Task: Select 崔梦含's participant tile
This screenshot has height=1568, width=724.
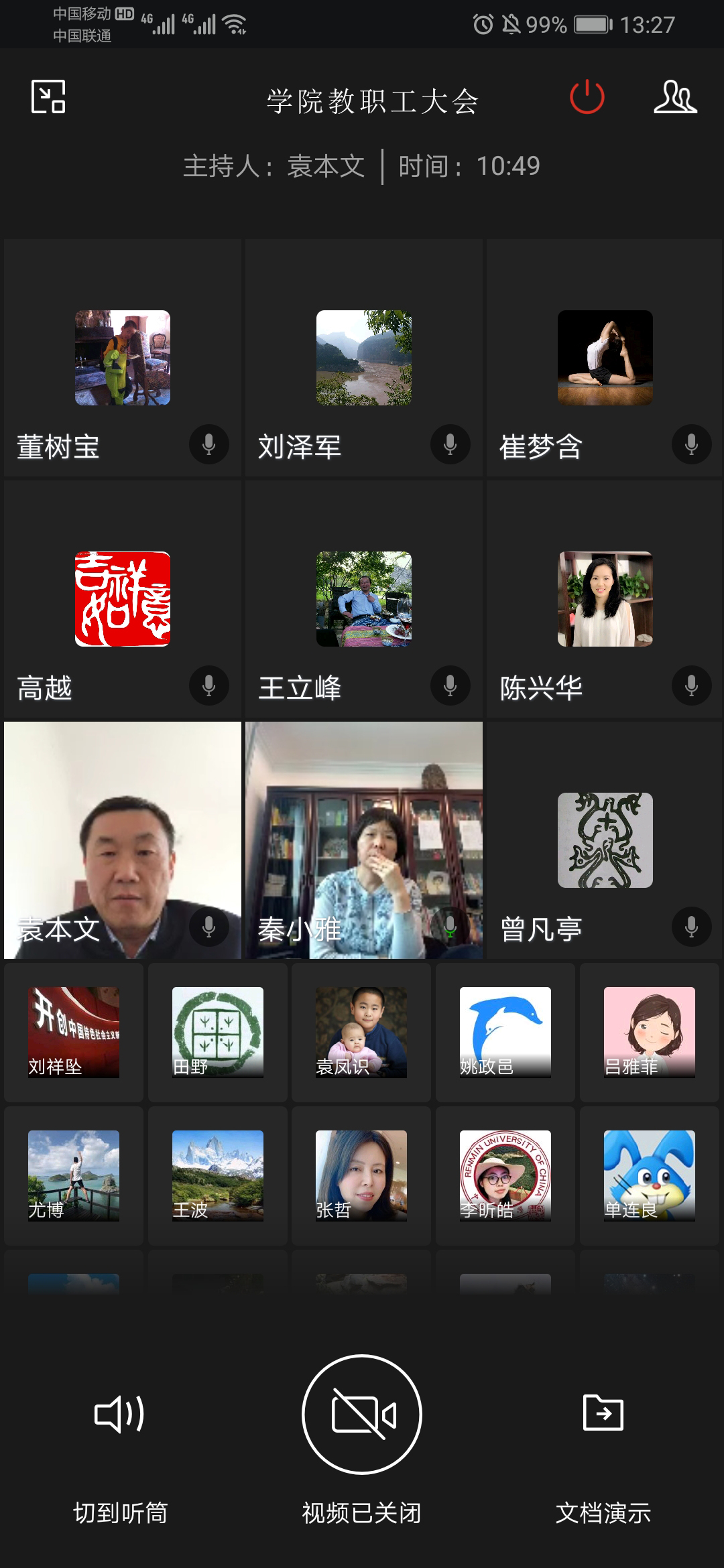Action: (x=605, y=358)
